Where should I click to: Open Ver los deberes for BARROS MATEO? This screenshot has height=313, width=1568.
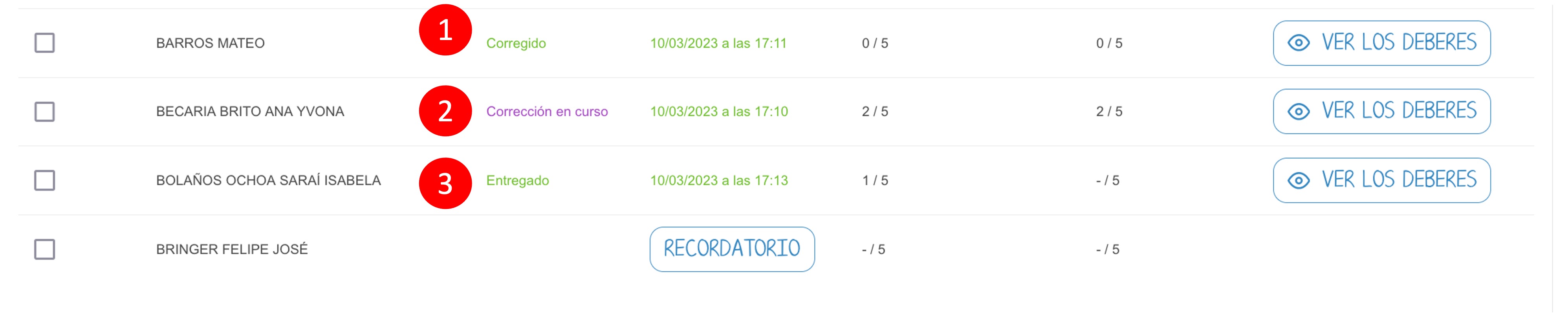1381,43
